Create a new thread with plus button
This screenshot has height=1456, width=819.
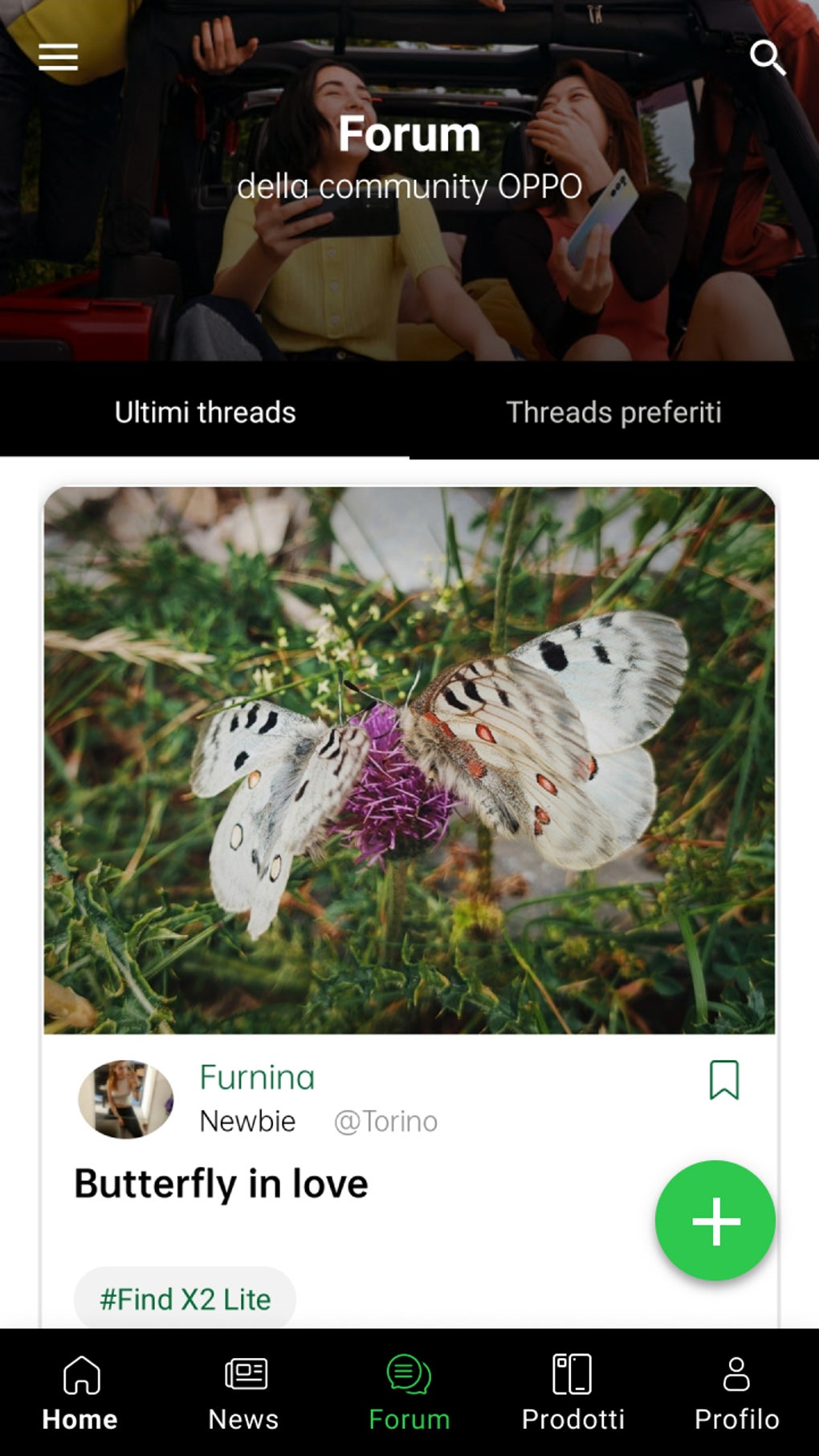[715, 1220]
